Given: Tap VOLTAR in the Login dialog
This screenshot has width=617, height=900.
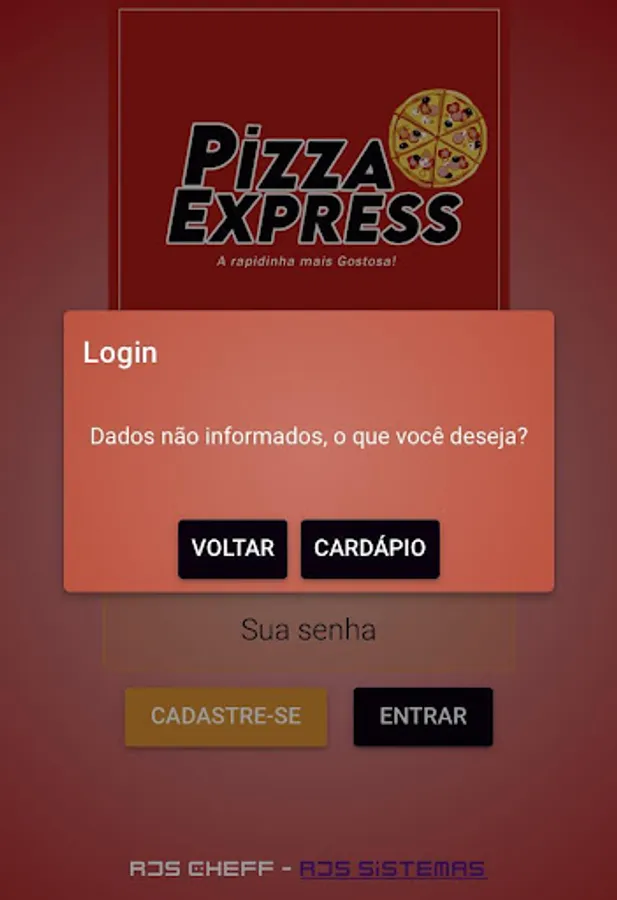Looking at the screenshot, I should coord(232,548).
